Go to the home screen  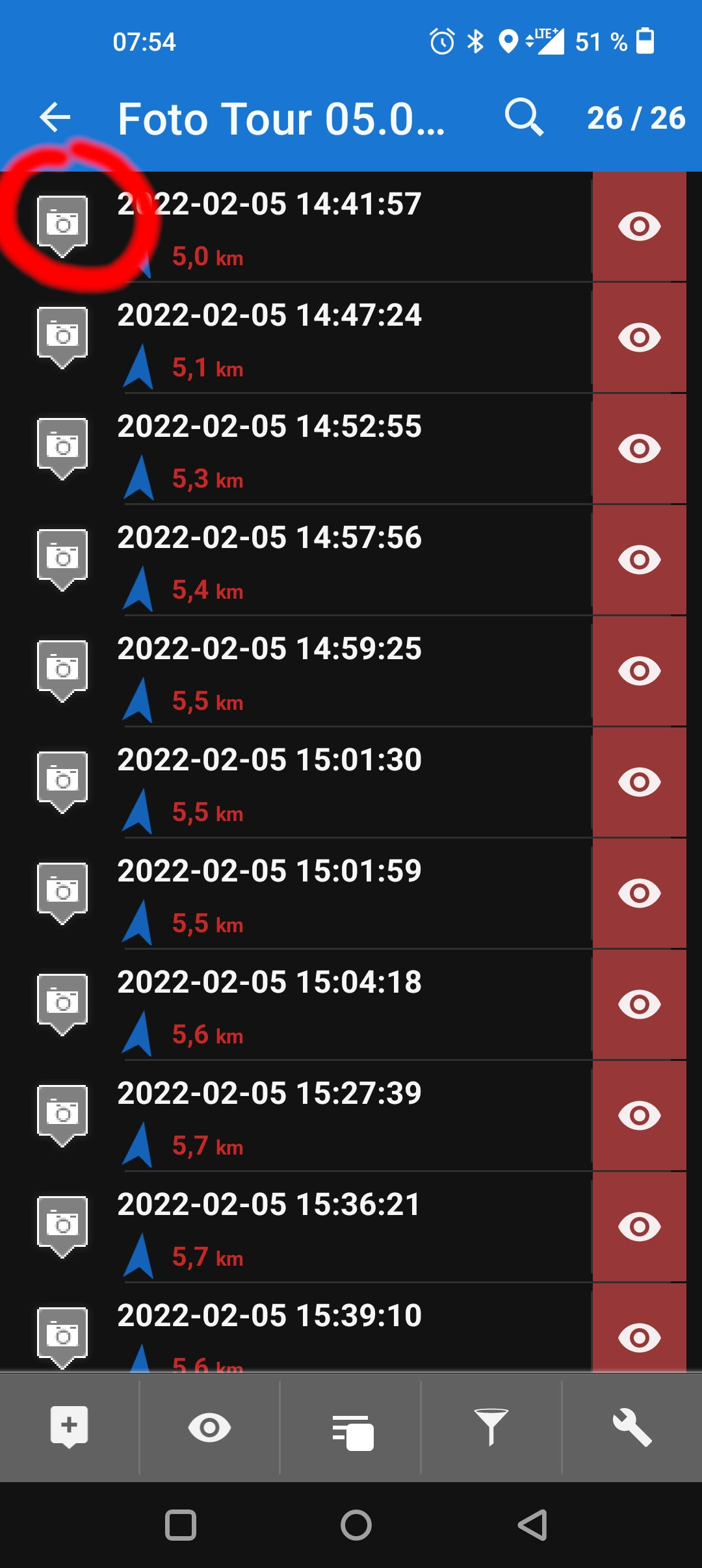[x=356, y=1525]
